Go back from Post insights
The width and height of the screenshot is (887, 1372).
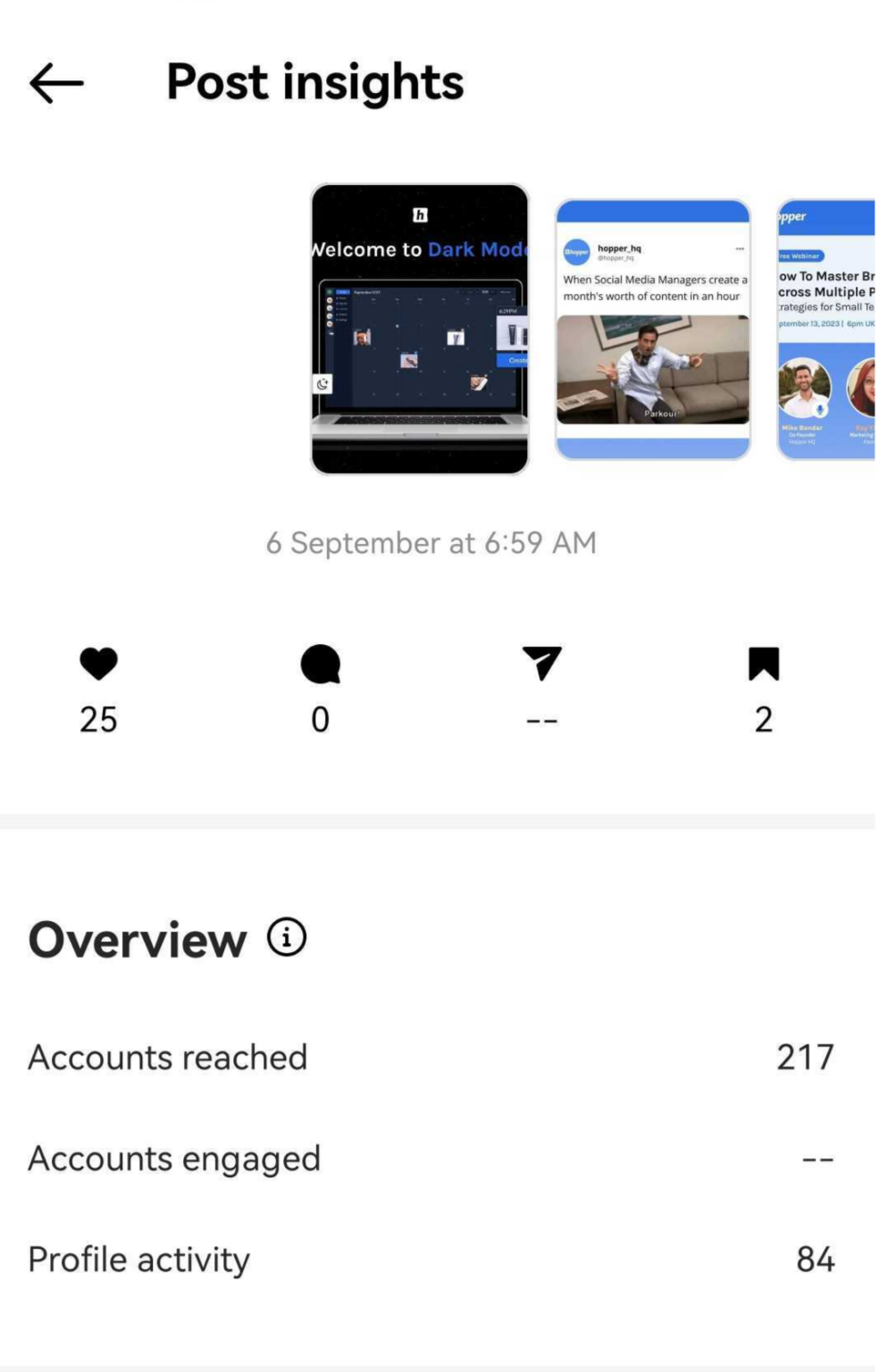(x=56, y=83)
